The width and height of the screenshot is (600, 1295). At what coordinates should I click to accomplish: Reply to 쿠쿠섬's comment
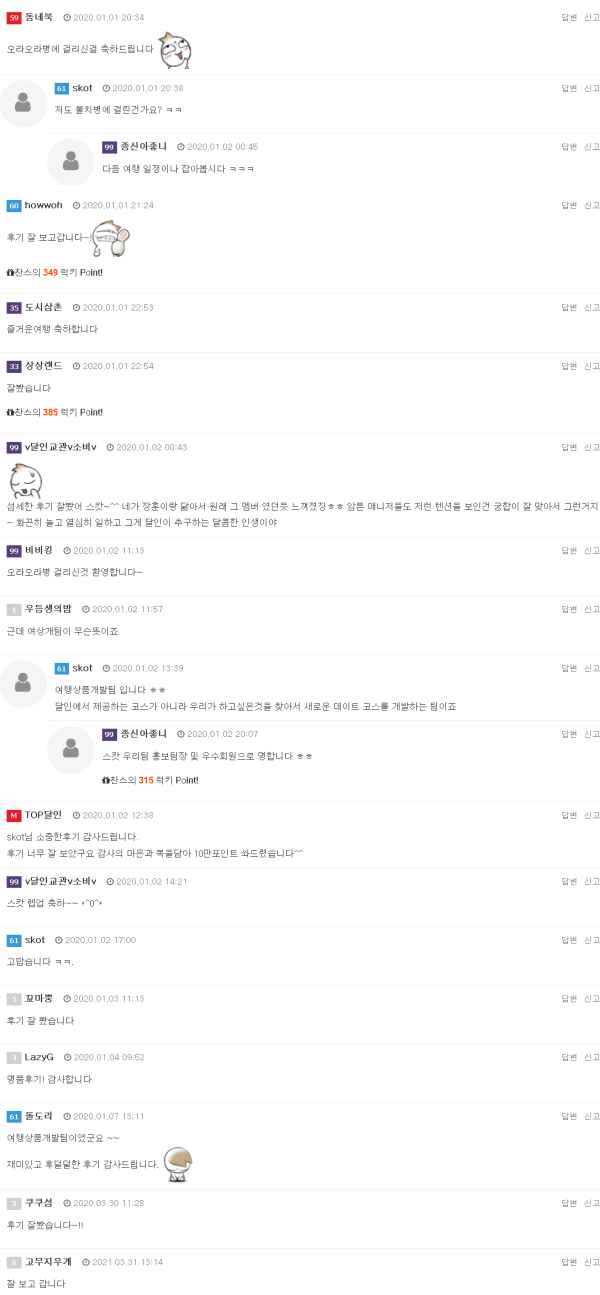(568, 1203)
